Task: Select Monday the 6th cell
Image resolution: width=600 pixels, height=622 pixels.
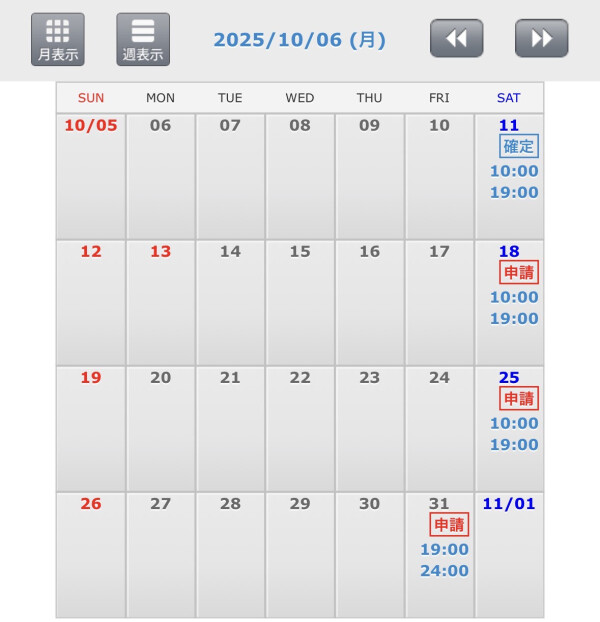Action: [161, 176]
